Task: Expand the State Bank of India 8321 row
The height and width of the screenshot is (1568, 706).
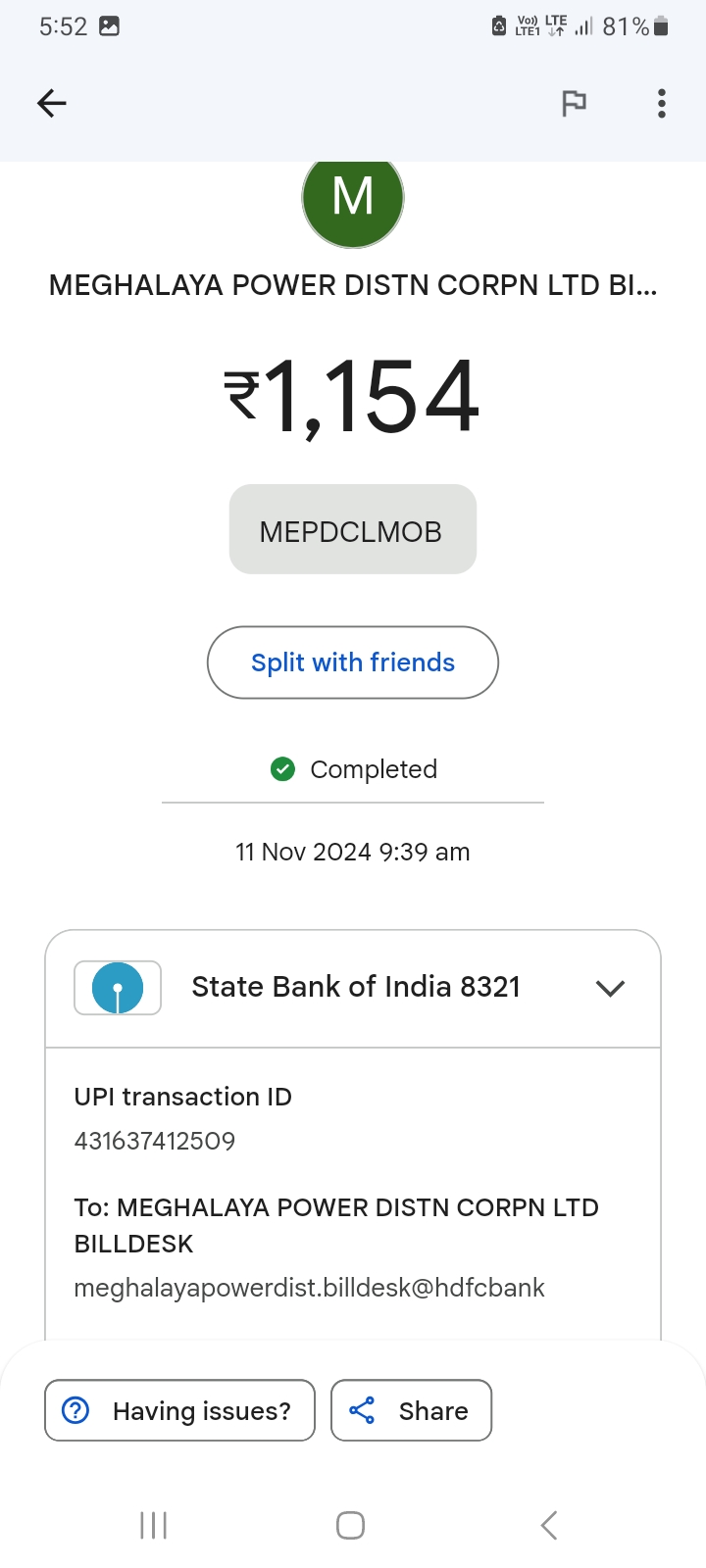Action: (x=353, y=988)
